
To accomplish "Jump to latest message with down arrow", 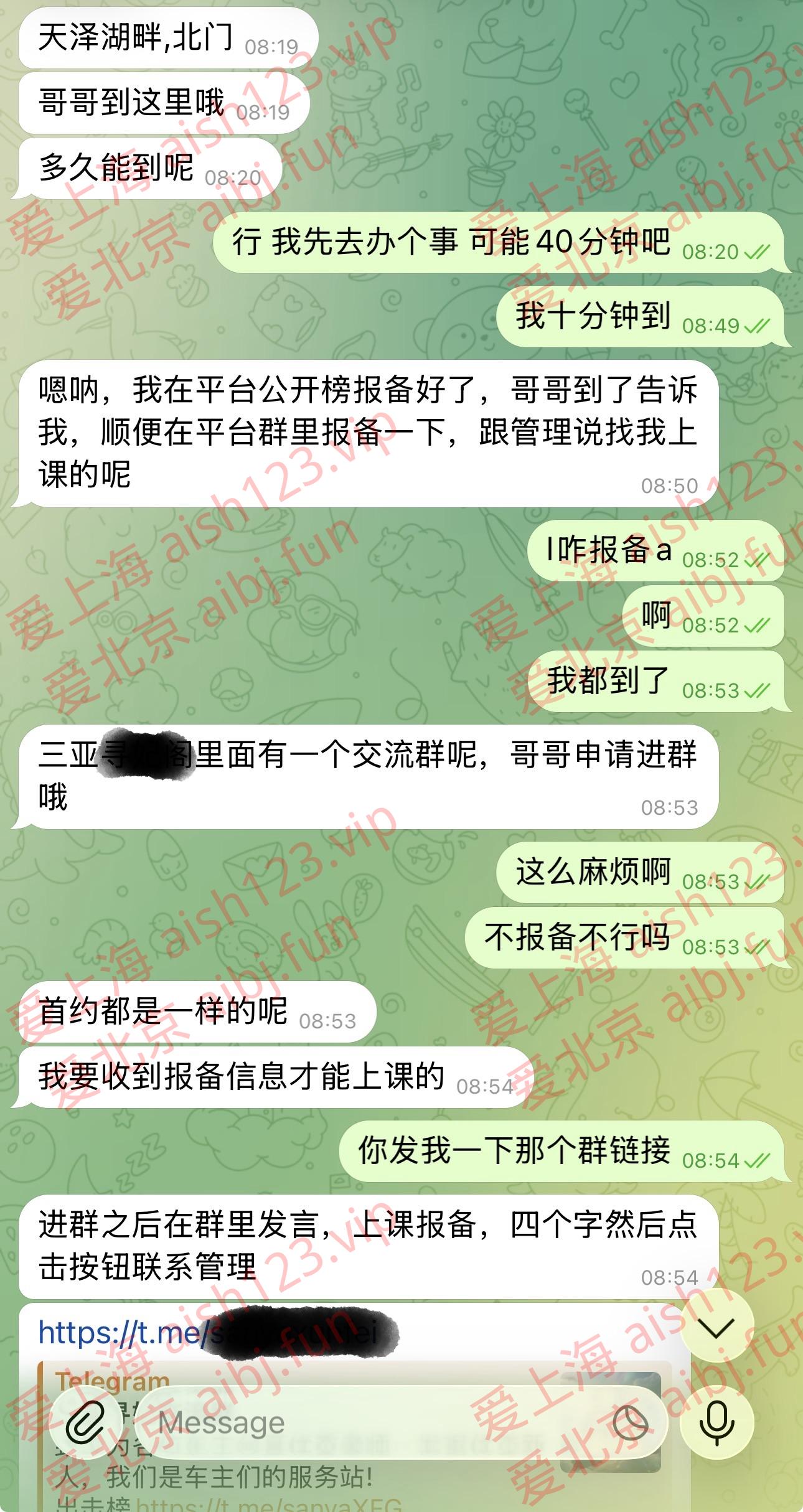I will point(717,1330).
